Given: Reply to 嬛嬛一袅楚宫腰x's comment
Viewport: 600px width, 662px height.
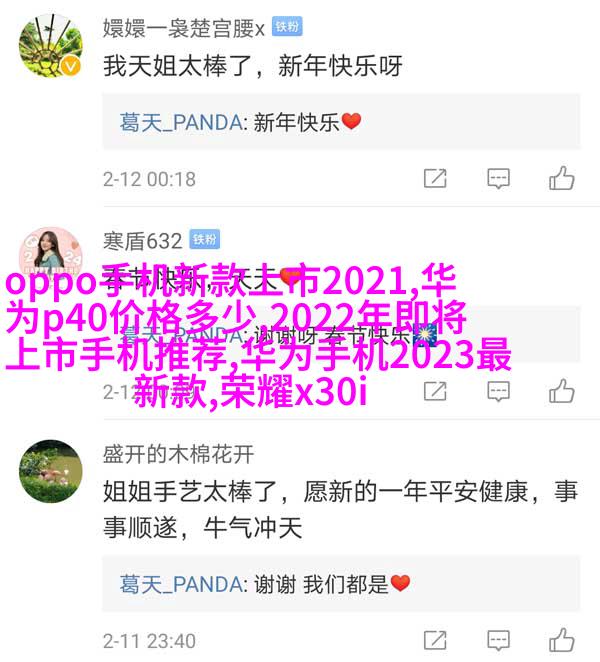Looking at the screenshot, I should (498, 179).
